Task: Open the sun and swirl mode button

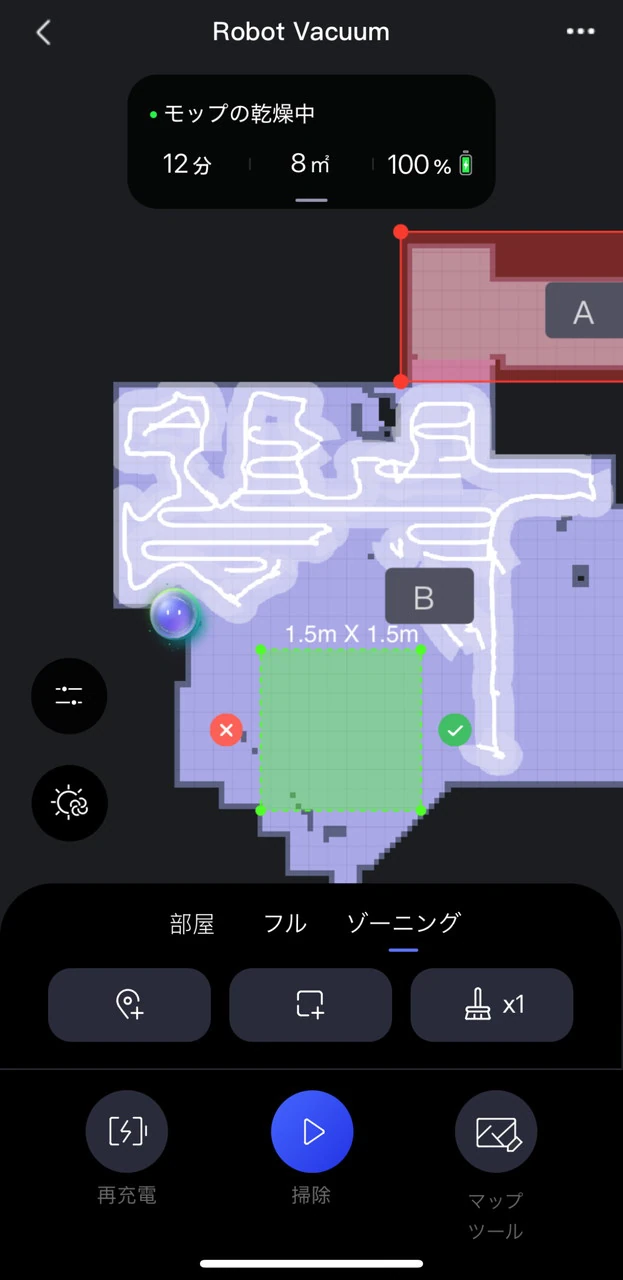Action: [x=69, y=803]
